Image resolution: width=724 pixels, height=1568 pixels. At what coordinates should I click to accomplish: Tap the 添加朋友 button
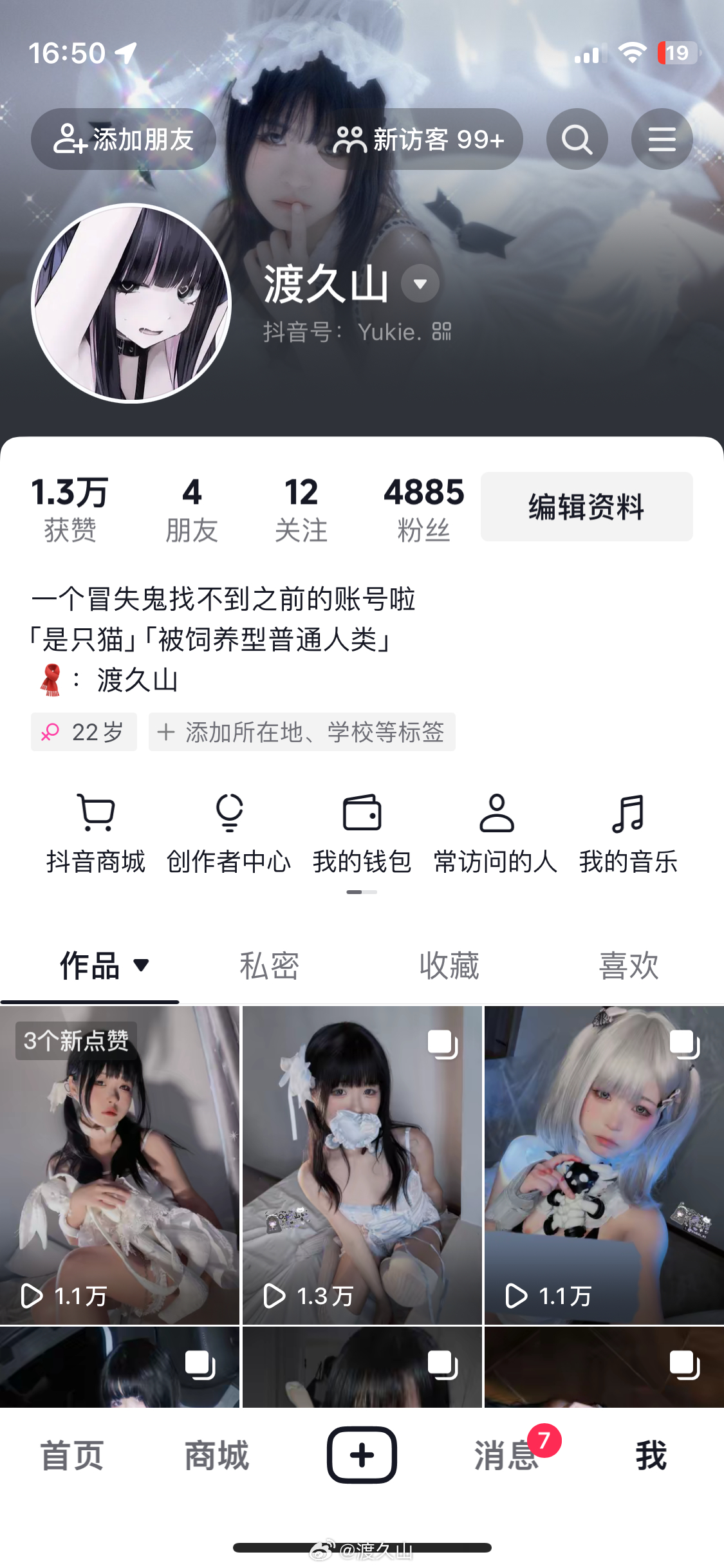click(124, 139)
